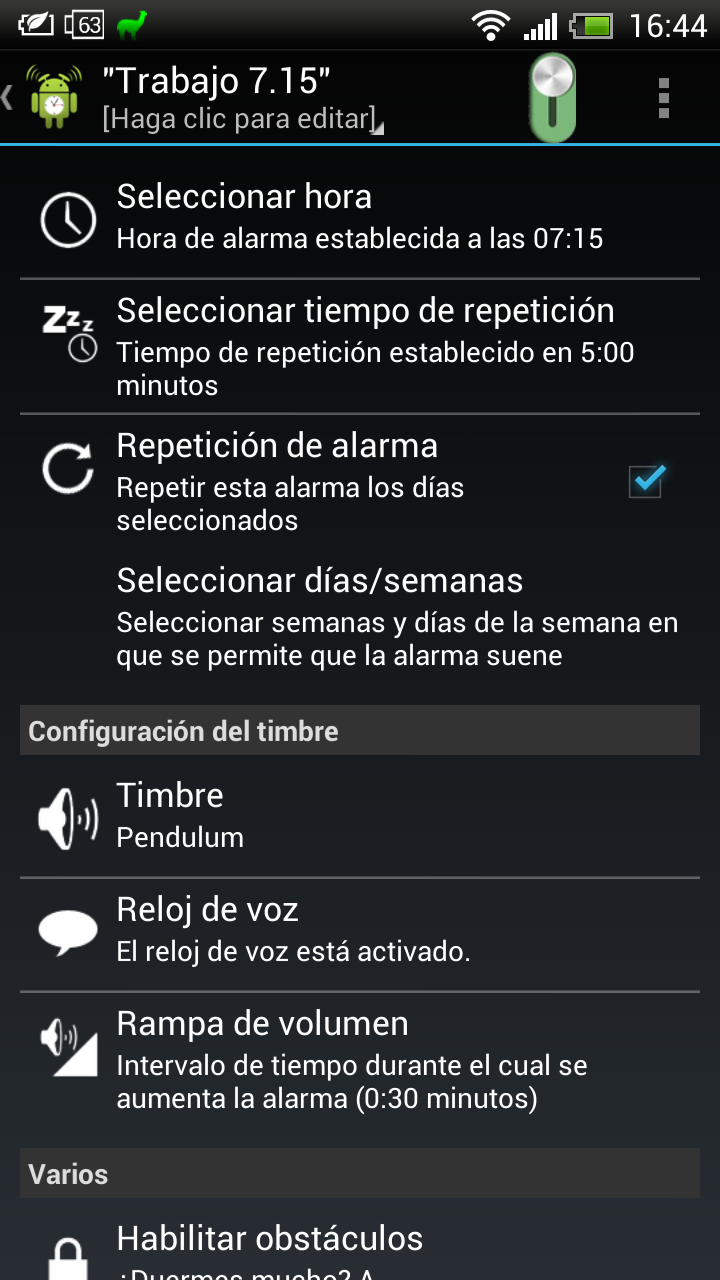Image resolution: width=720 pixels, height=1280 pixels.
Task: Go back via the Android alarm icon
Action: point(45,97)
